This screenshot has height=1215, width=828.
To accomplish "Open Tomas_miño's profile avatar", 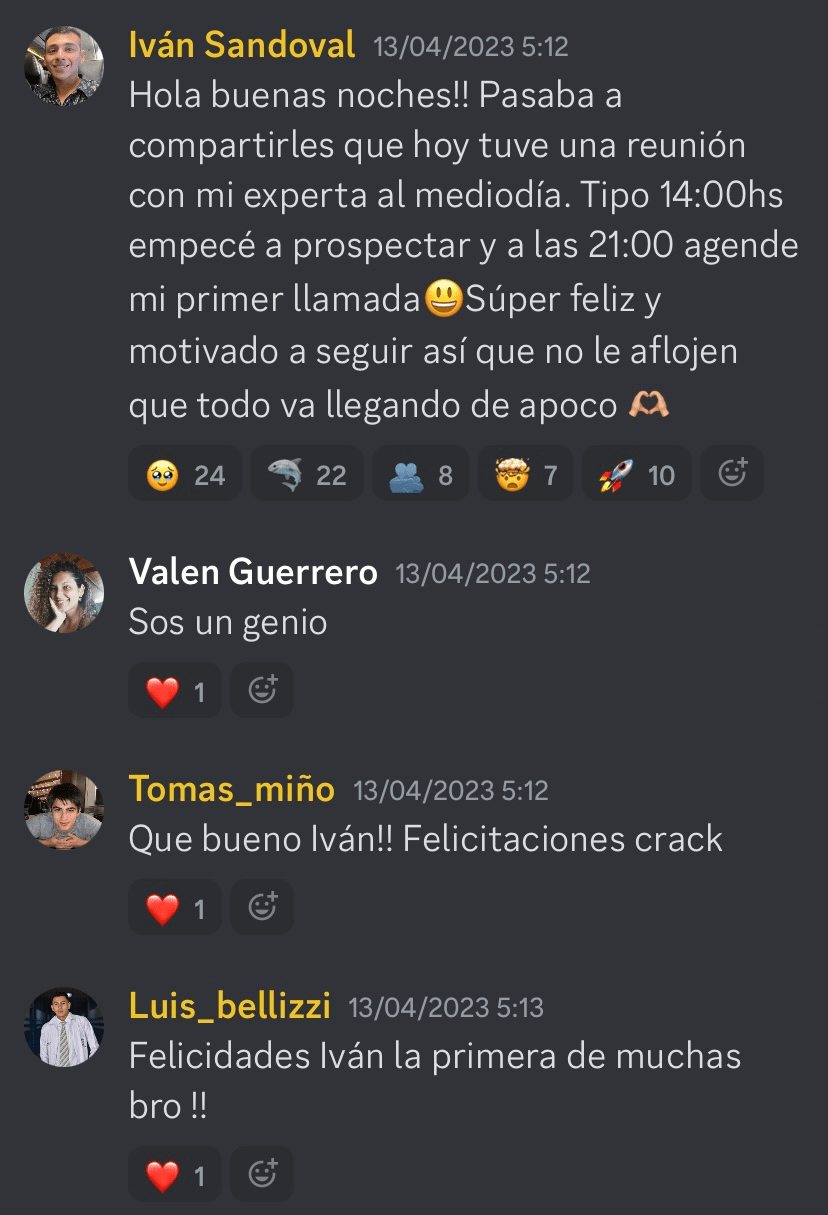I will [64, 810].
